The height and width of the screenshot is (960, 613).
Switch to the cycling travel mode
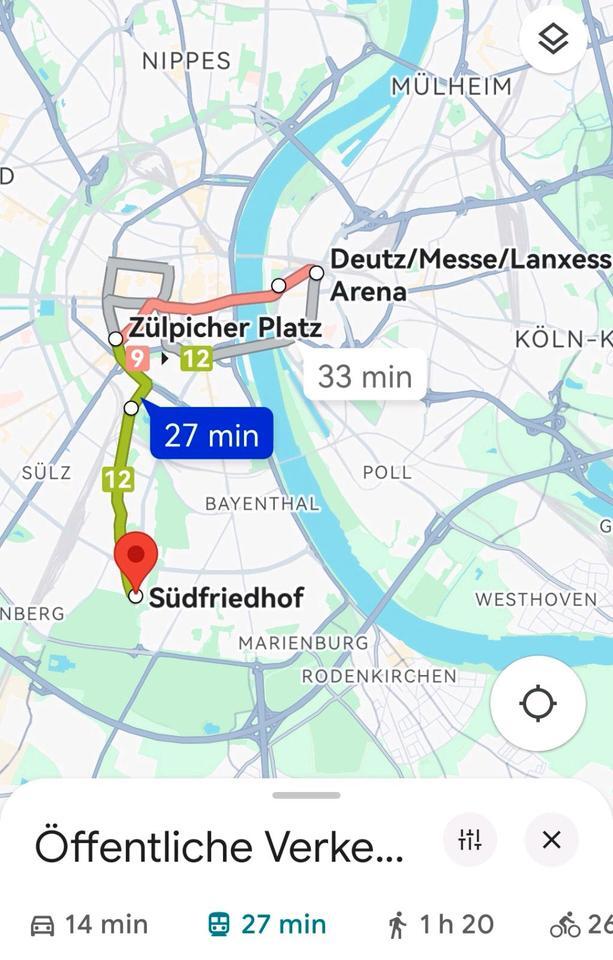coord(582,925)
